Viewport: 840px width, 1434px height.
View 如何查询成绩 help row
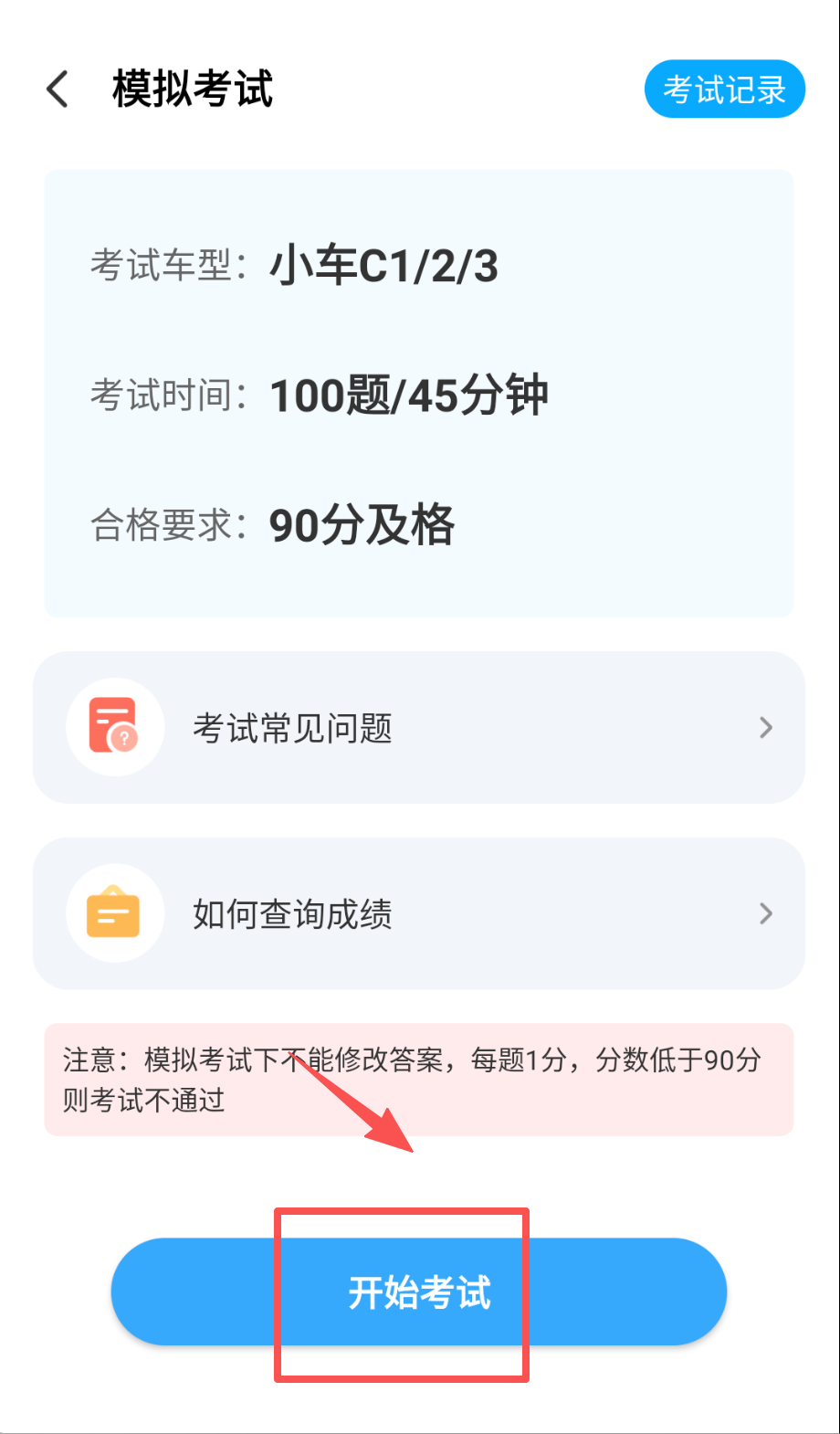tap(419, 913)
